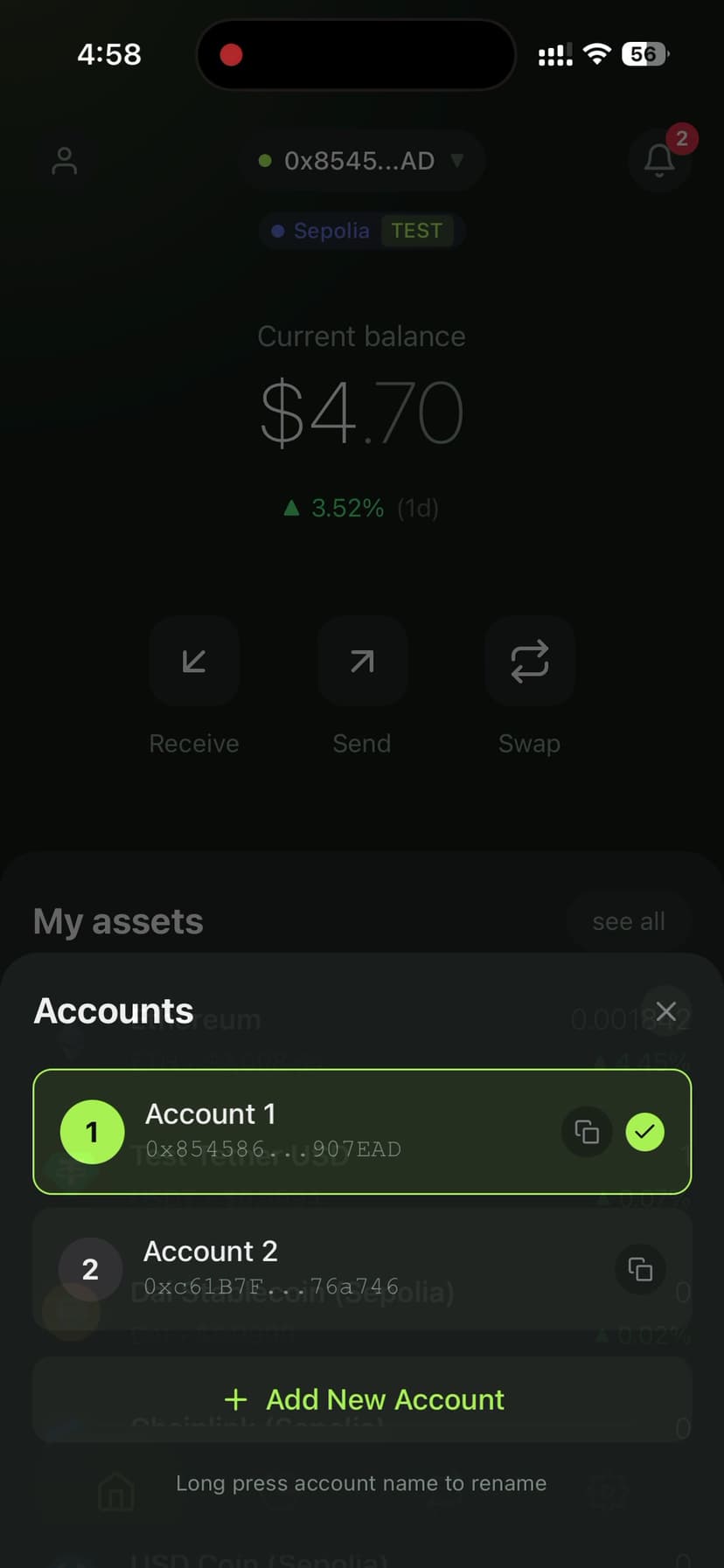Tap the Receive arrow icon

point(194,662)
